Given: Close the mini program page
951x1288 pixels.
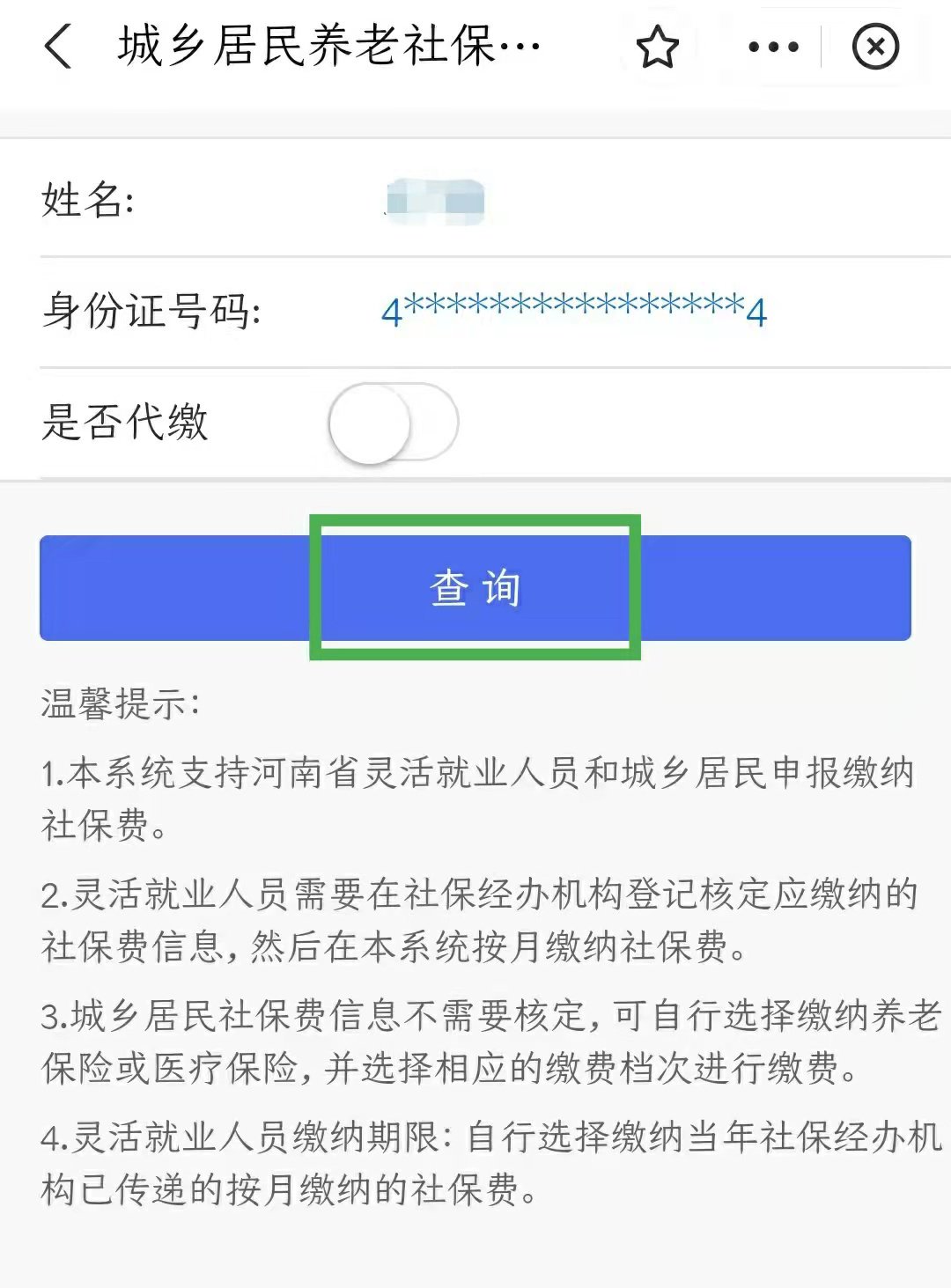Looking at the screenshot, I should coord(875,48).
